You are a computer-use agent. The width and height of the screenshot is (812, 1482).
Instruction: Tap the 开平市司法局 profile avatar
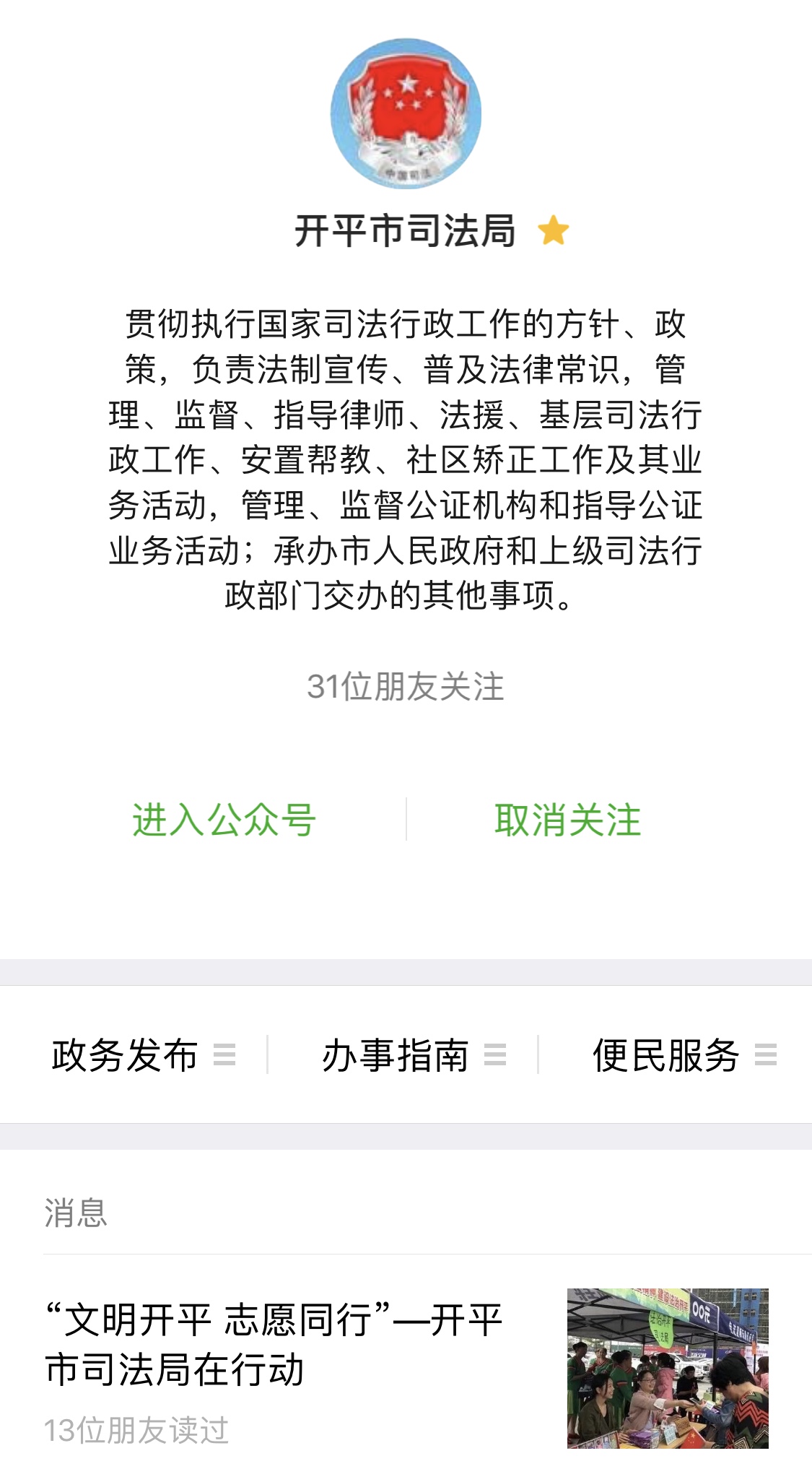pyautogui.click(x=406, y=114)
